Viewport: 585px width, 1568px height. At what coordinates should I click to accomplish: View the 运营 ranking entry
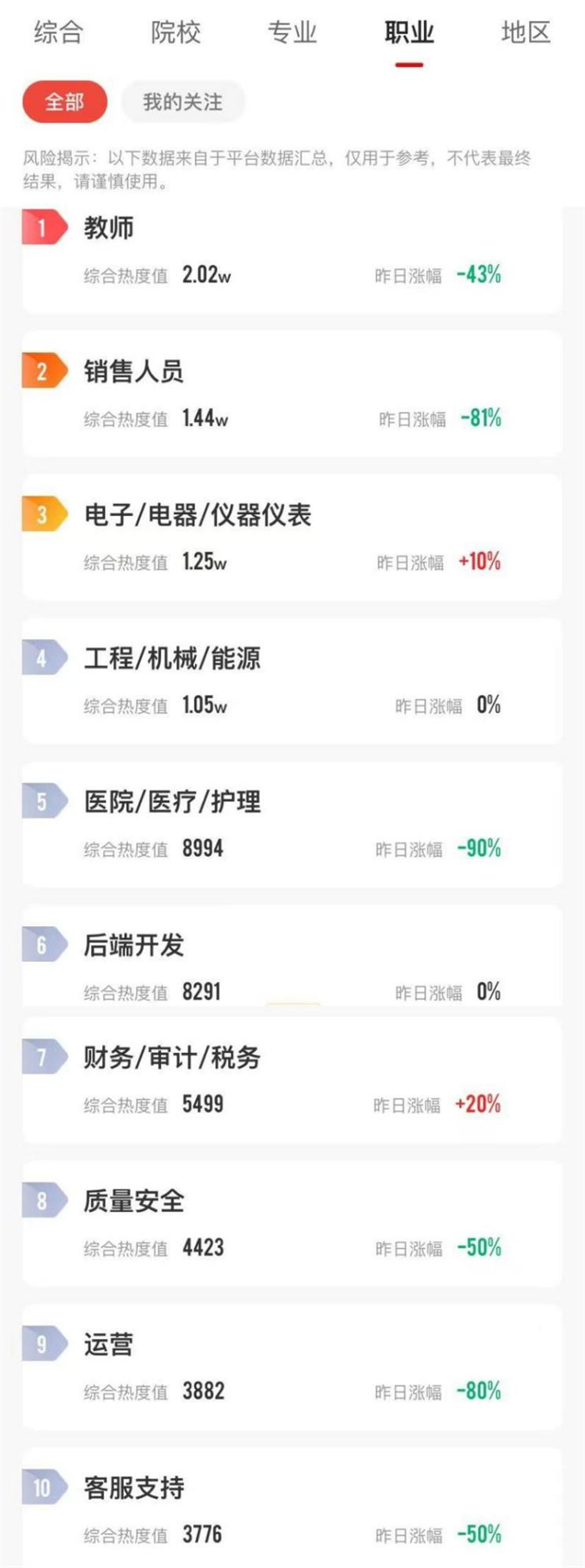[292, 1367]
